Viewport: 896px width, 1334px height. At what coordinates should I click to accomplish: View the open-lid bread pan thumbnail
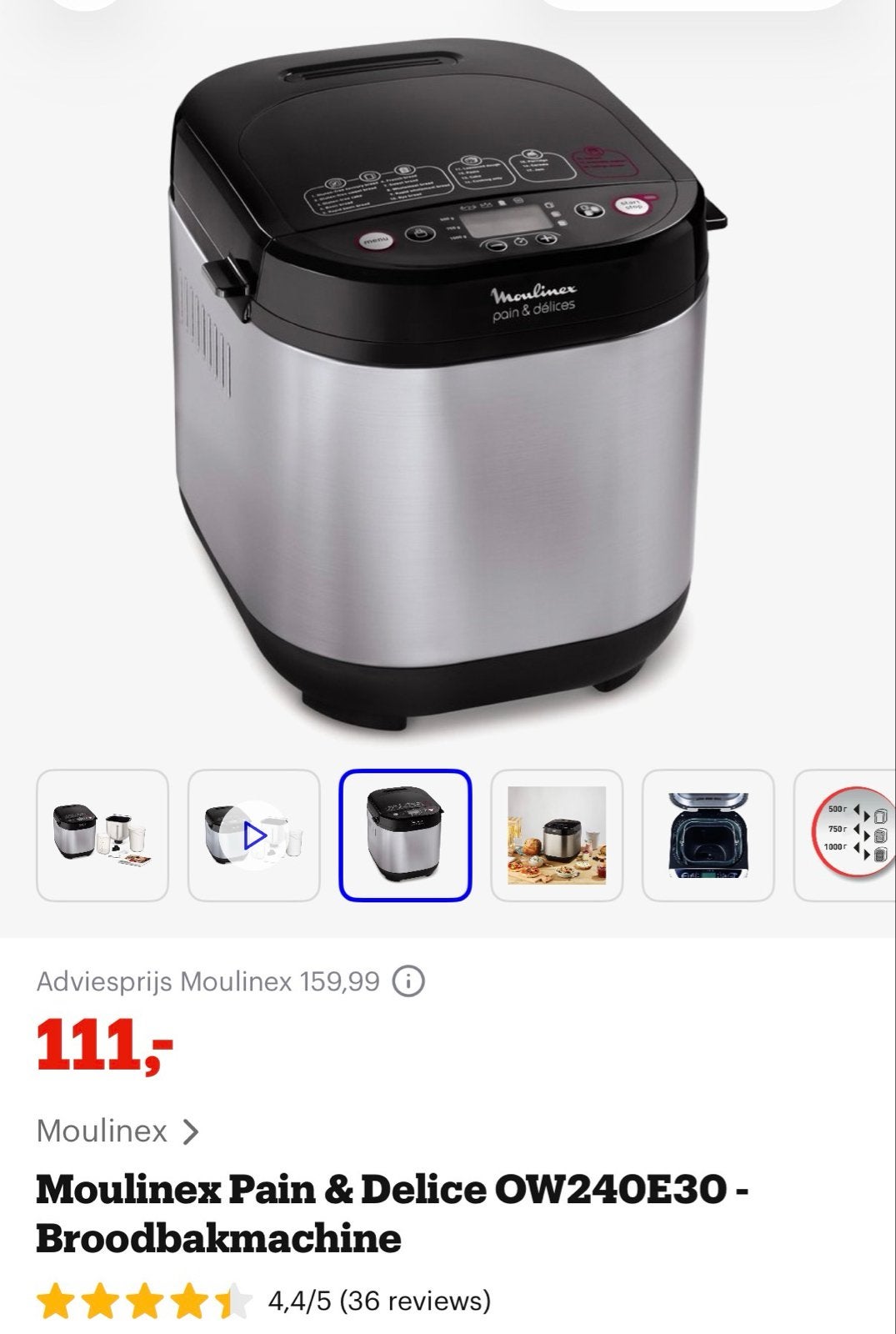(708, 835)
